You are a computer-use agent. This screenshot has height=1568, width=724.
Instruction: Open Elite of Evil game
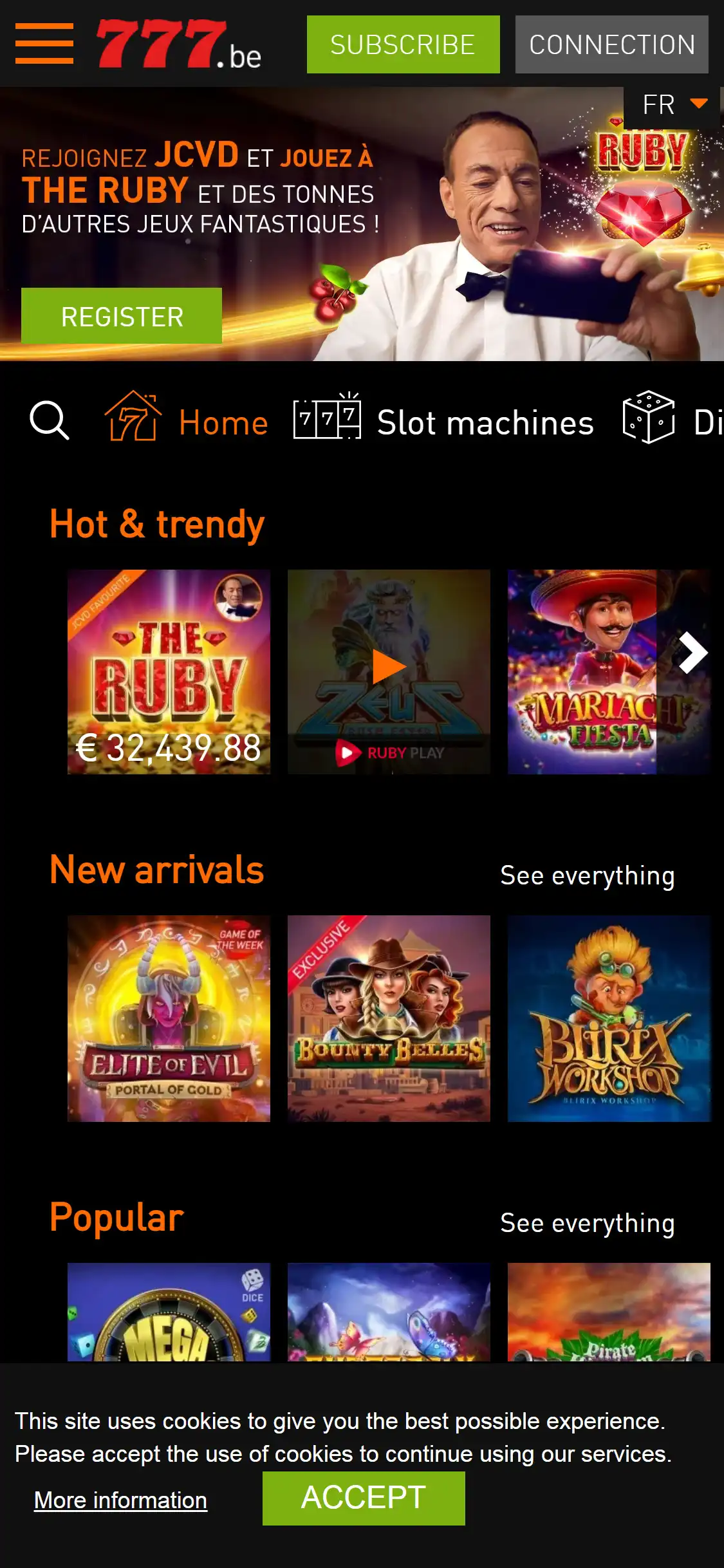(x=169, y=1018)
